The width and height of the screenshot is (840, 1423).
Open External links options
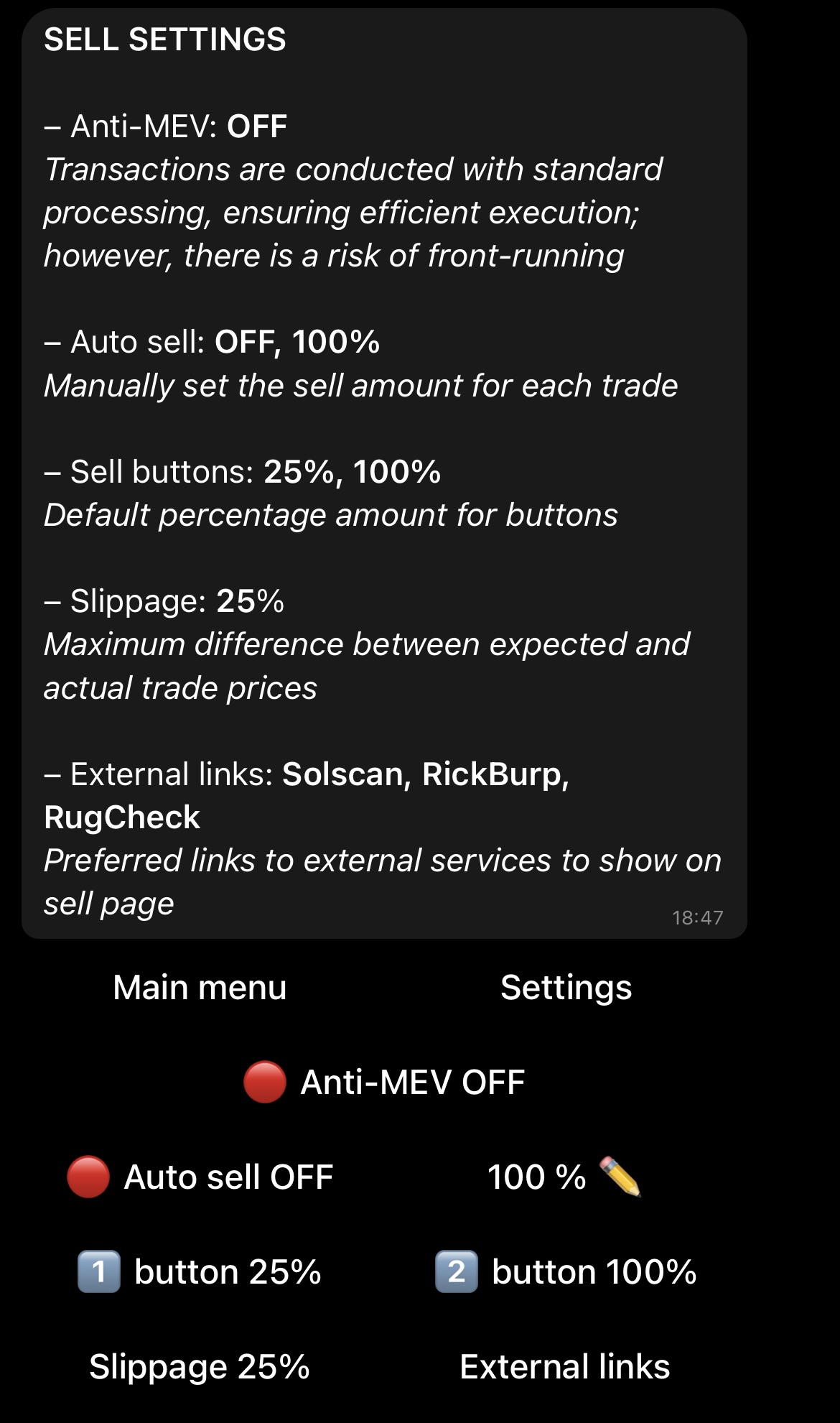[x=565, y=1367]
